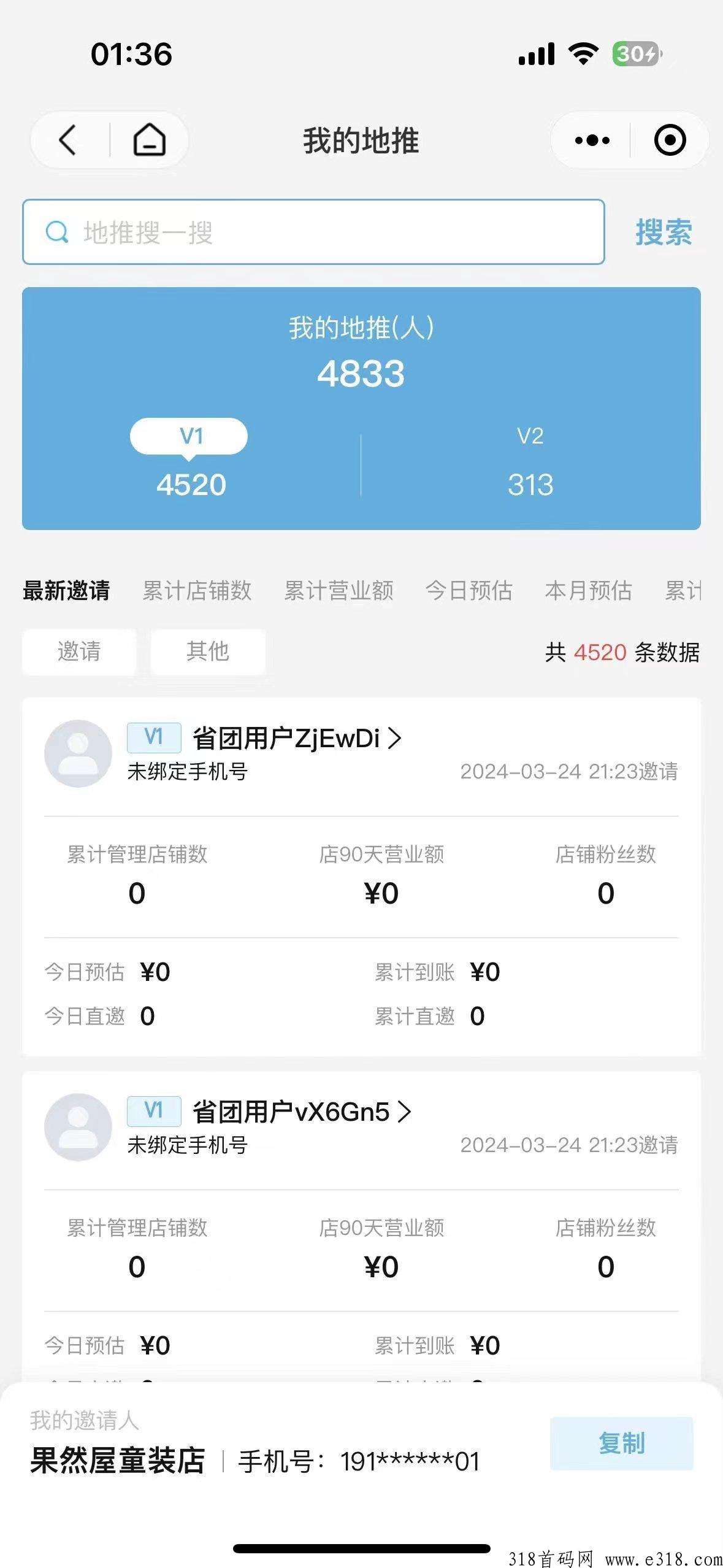Filter by the 邀请 chip
Screen dimensions: 723x1568
click(x=79, y=651)
